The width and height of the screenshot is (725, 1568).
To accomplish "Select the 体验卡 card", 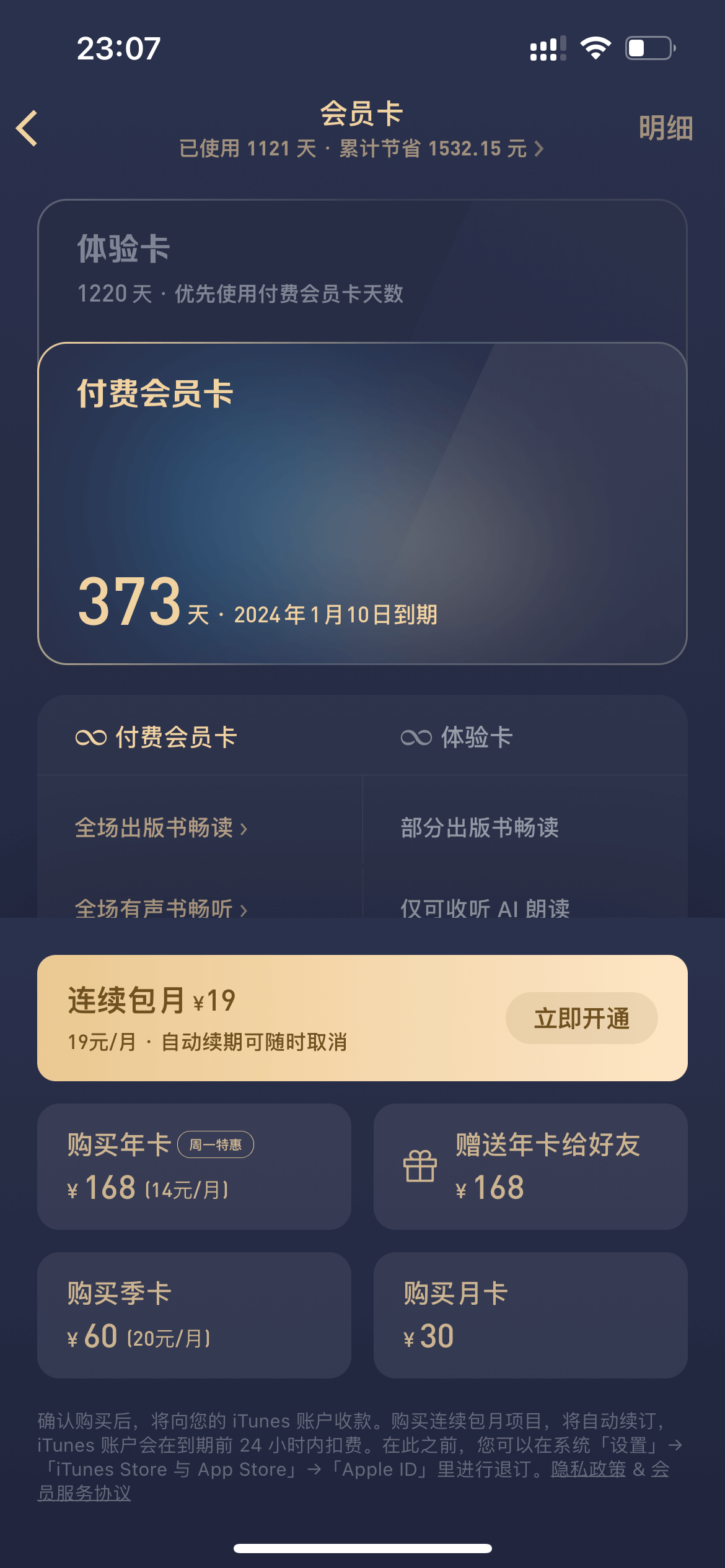I will (x=362, y=271).
